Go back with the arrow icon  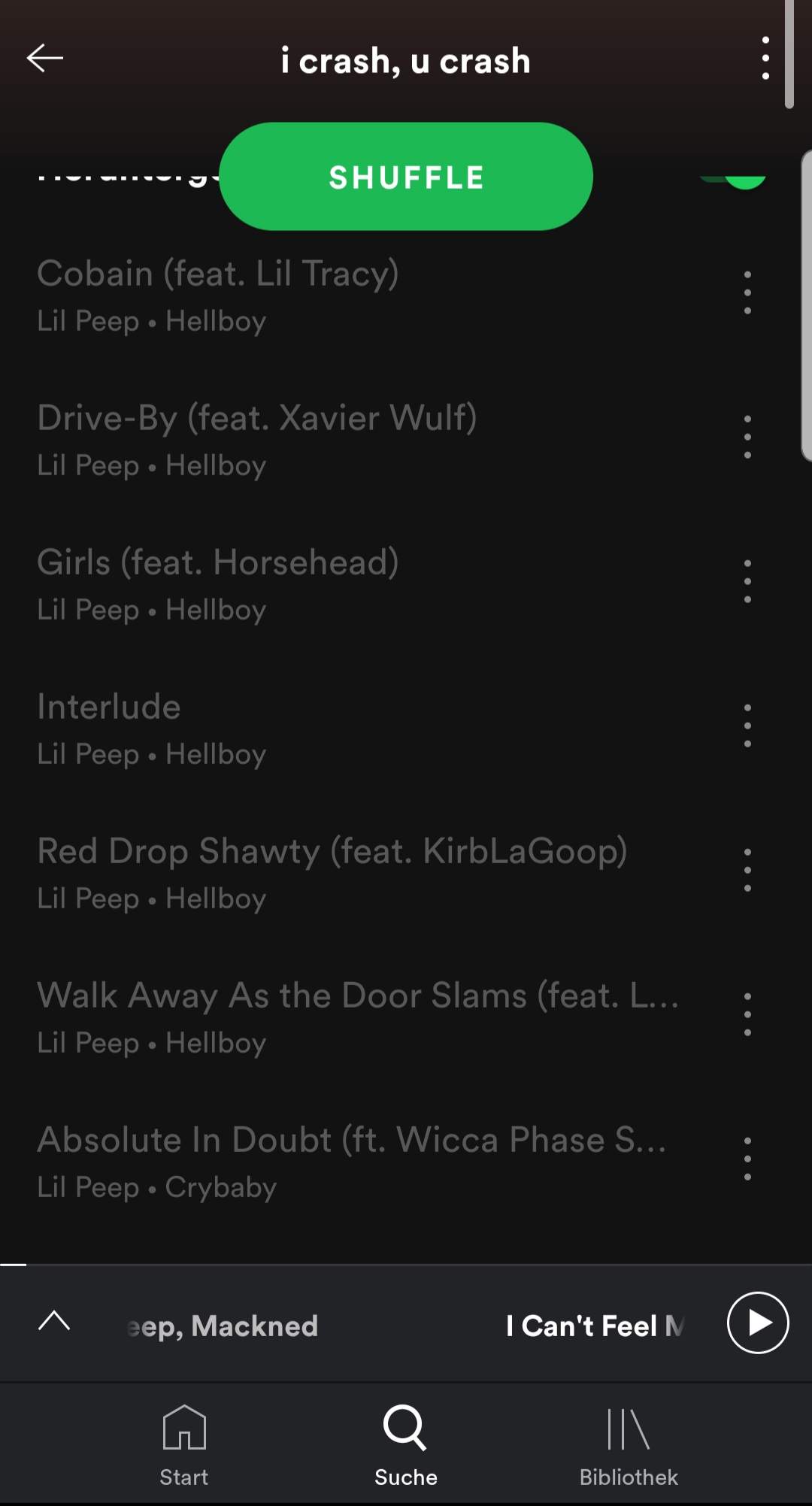(x=45, y=58)
